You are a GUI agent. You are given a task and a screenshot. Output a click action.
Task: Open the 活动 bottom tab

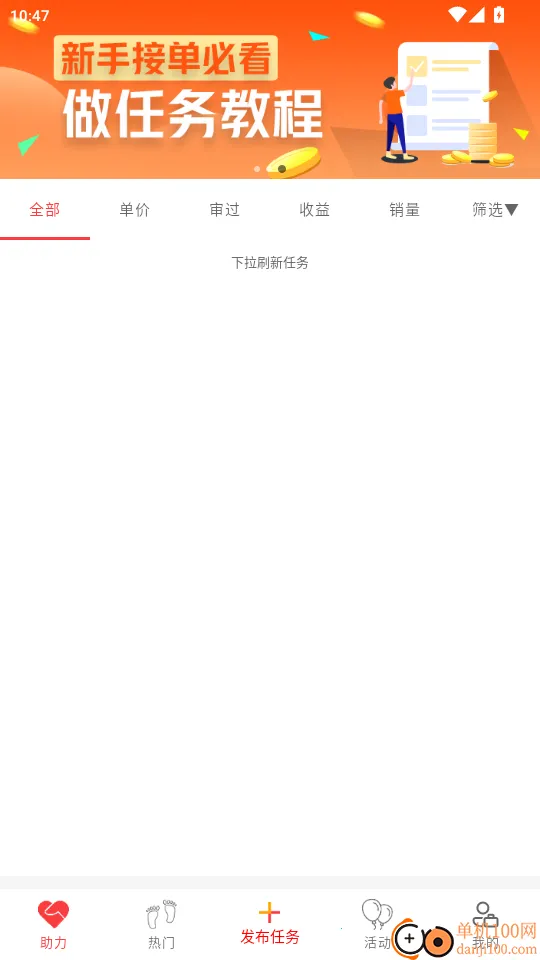tap(378, 924)
